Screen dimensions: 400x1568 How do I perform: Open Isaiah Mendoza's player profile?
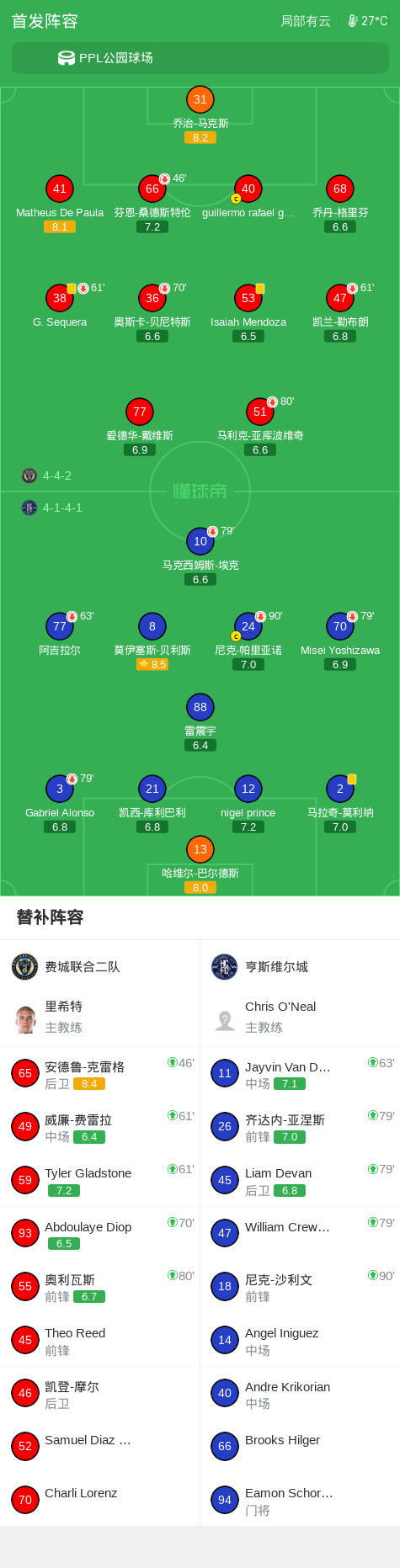click(248, 313)
